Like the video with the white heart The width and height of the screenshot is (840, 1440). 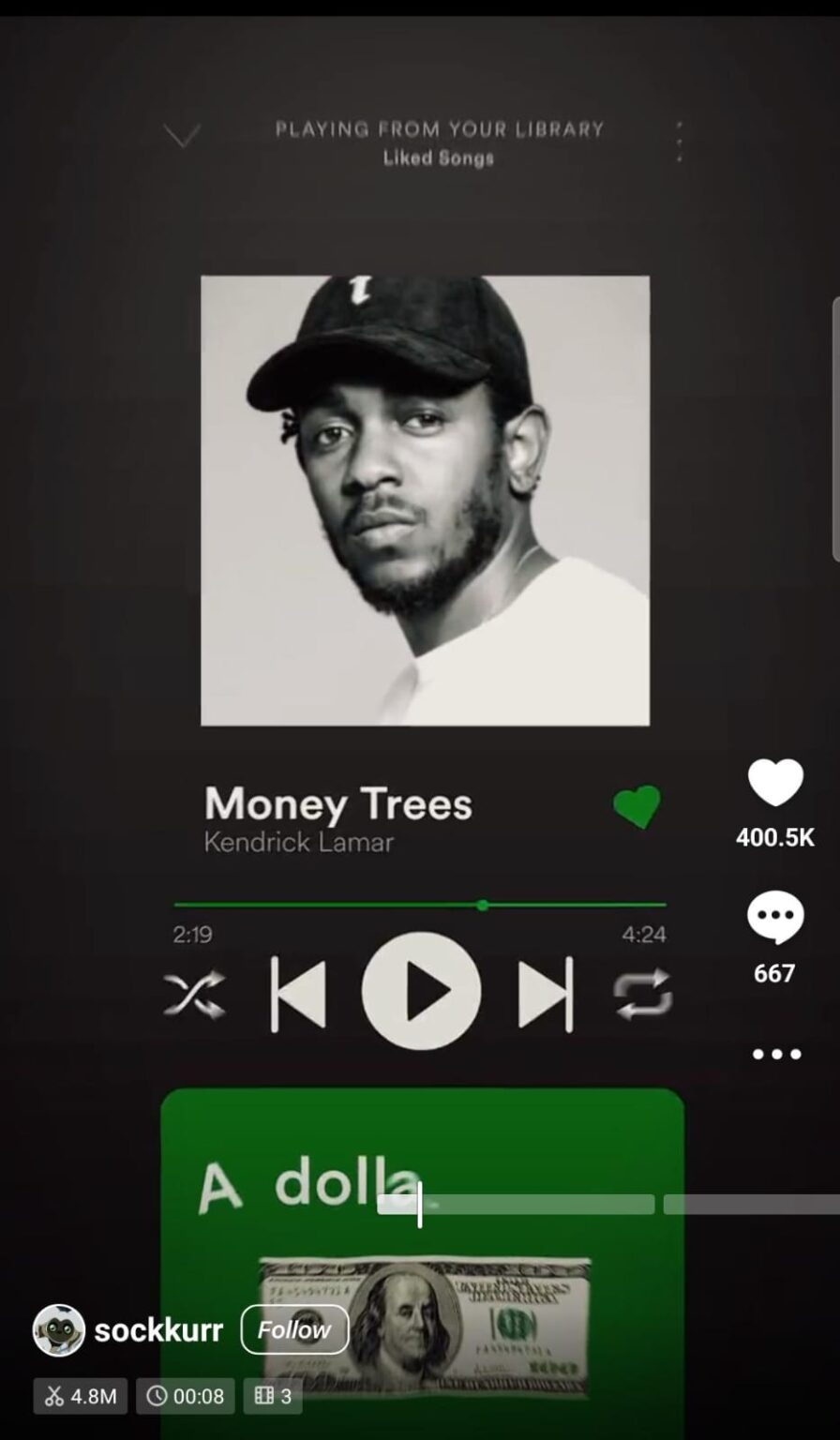tap(775, 783)
